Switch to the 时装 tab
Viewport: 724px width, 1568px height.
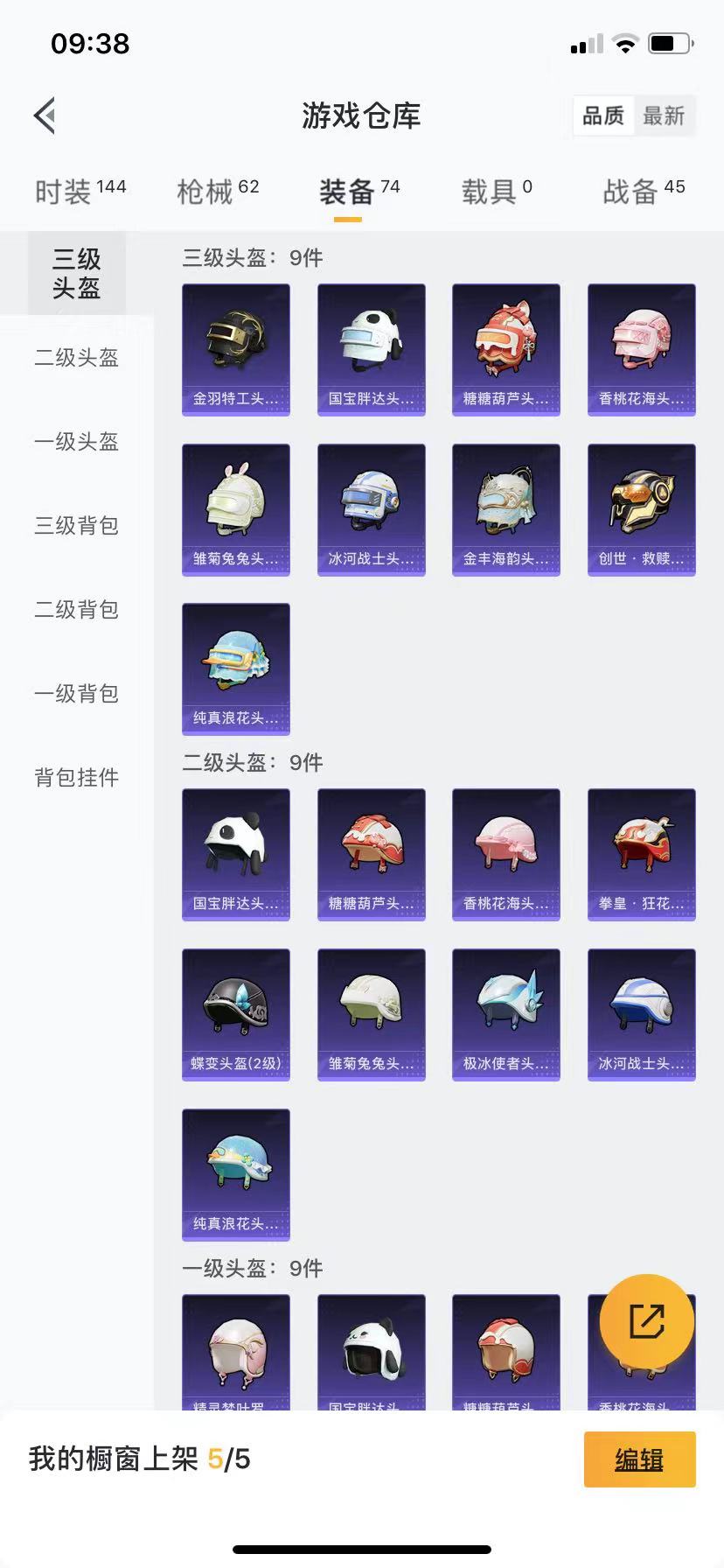point(80,191)
